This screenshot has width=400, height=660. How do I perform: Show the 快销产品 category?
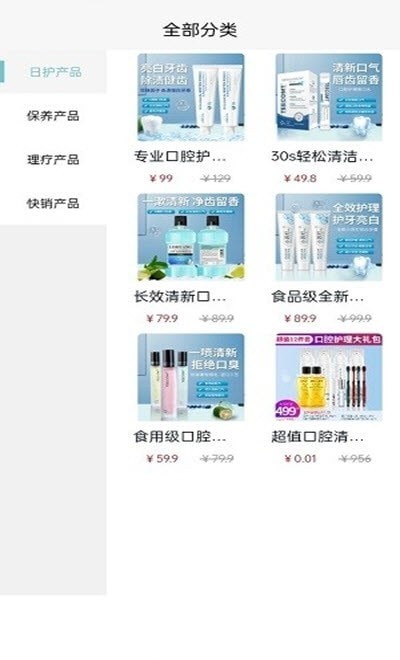[x=53, y=203]
